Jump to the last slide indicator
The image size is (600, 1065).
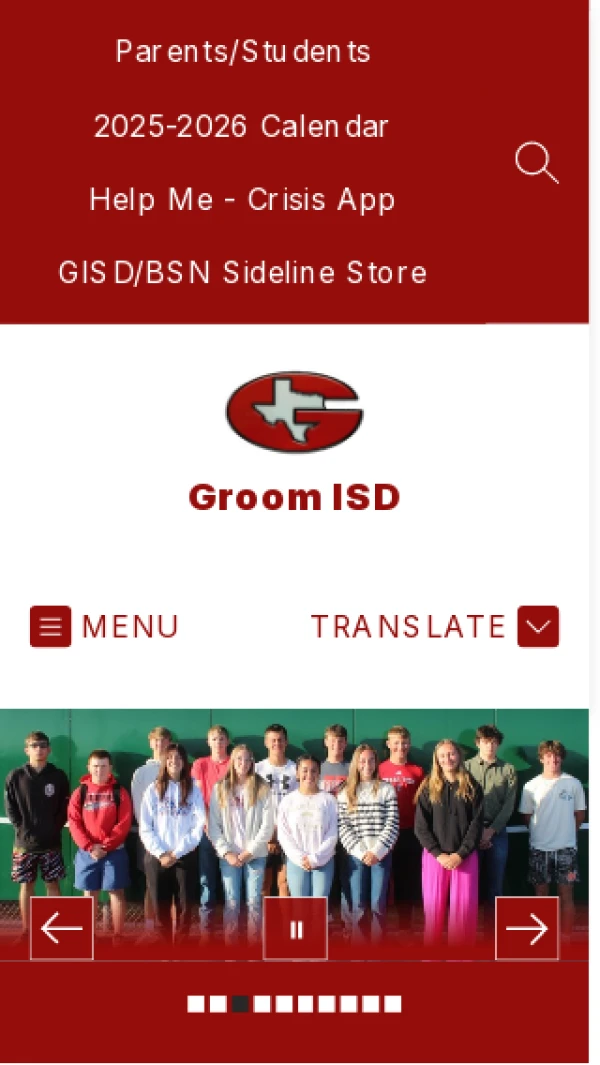(393, 1004)
